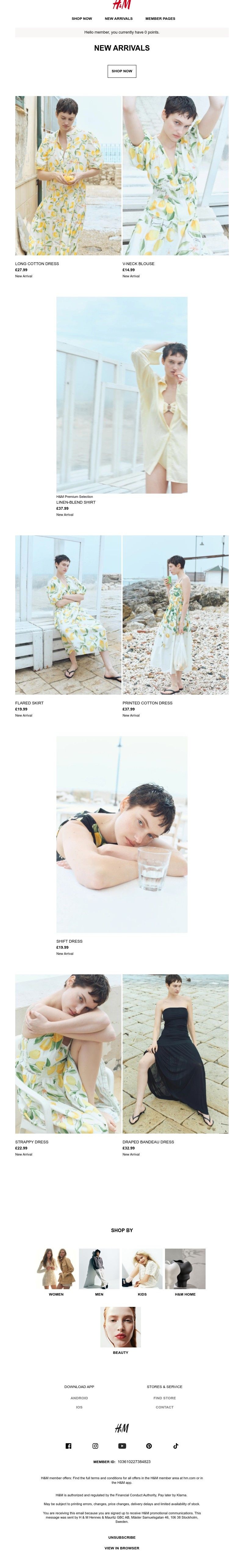Image resolution: width=244 pixels, height=1568 pixels.
Task: Open the Strappy Dress product
Action: point(68,1054)
